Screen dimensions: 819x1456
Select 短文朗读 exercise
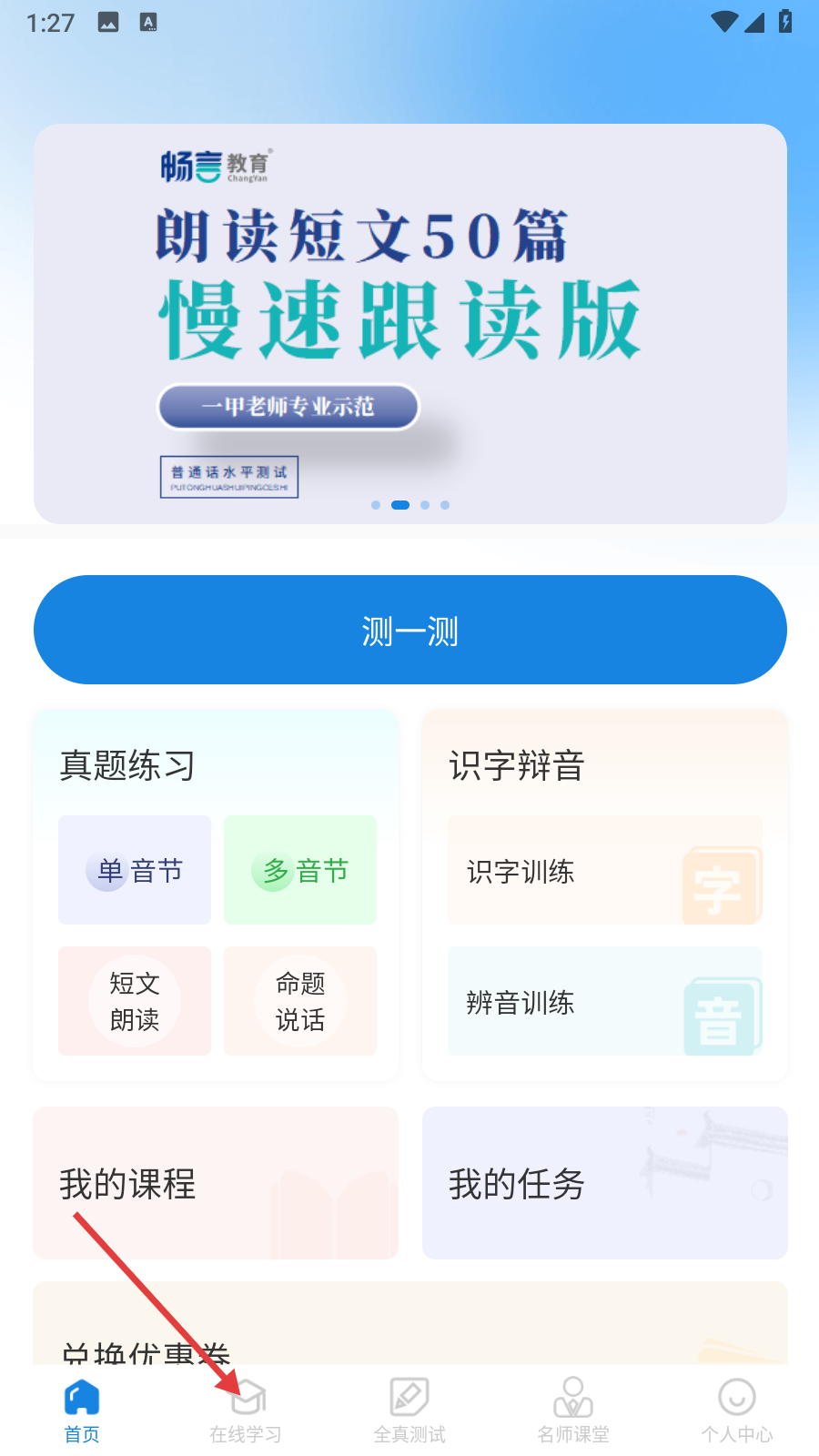click(135, 1001)
